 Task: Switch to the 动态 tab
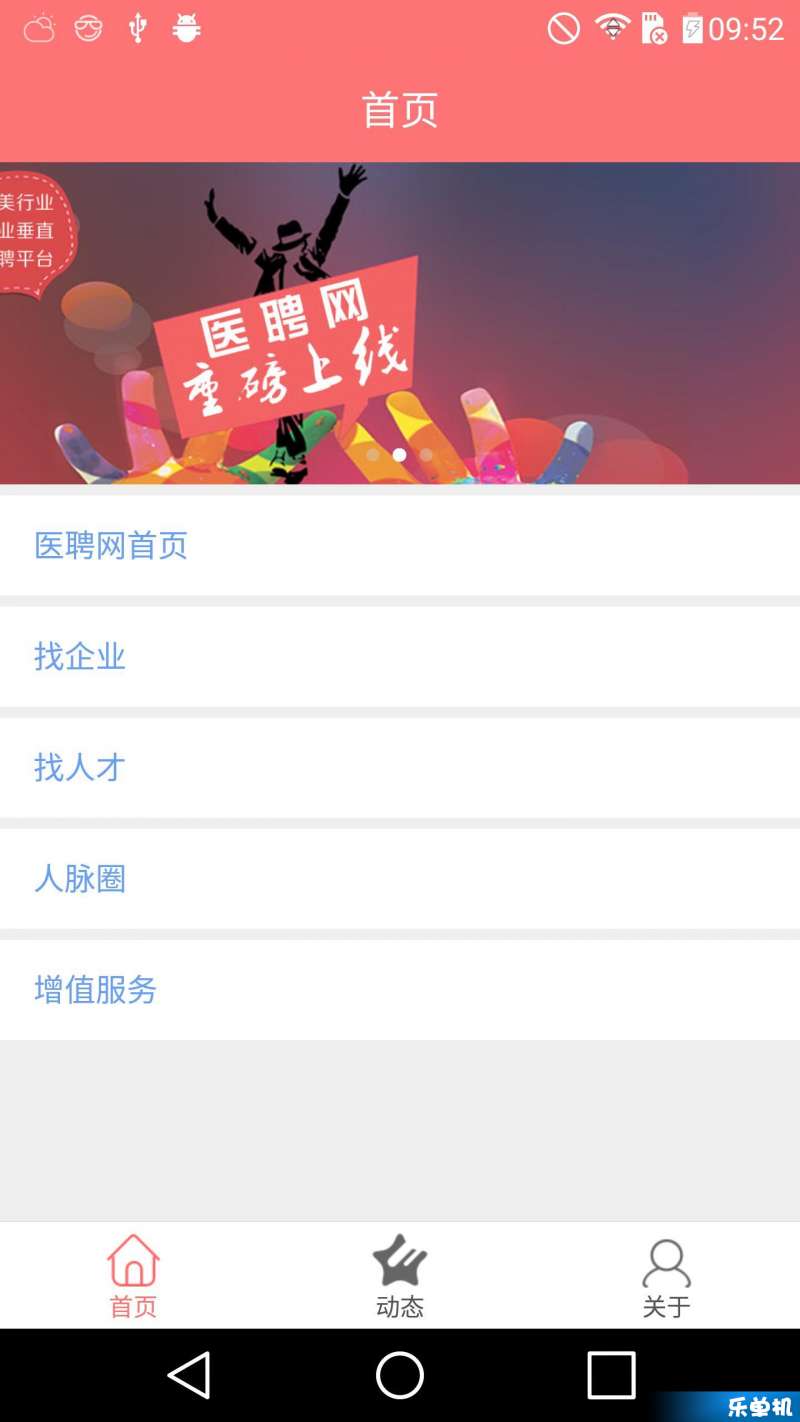[x=400, y=1276]
